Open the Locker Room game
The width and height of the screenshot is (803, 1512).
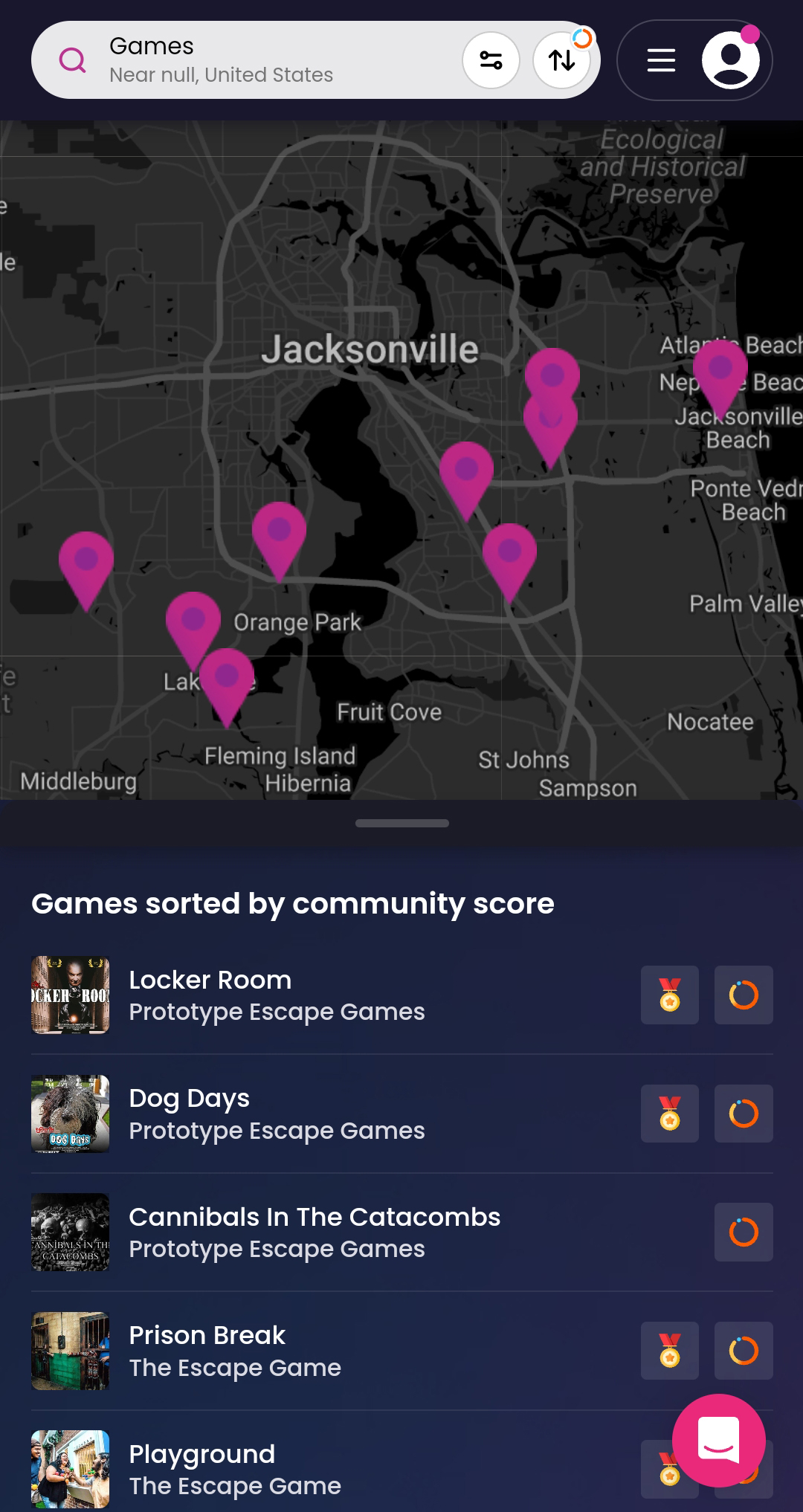coord(277,995)
